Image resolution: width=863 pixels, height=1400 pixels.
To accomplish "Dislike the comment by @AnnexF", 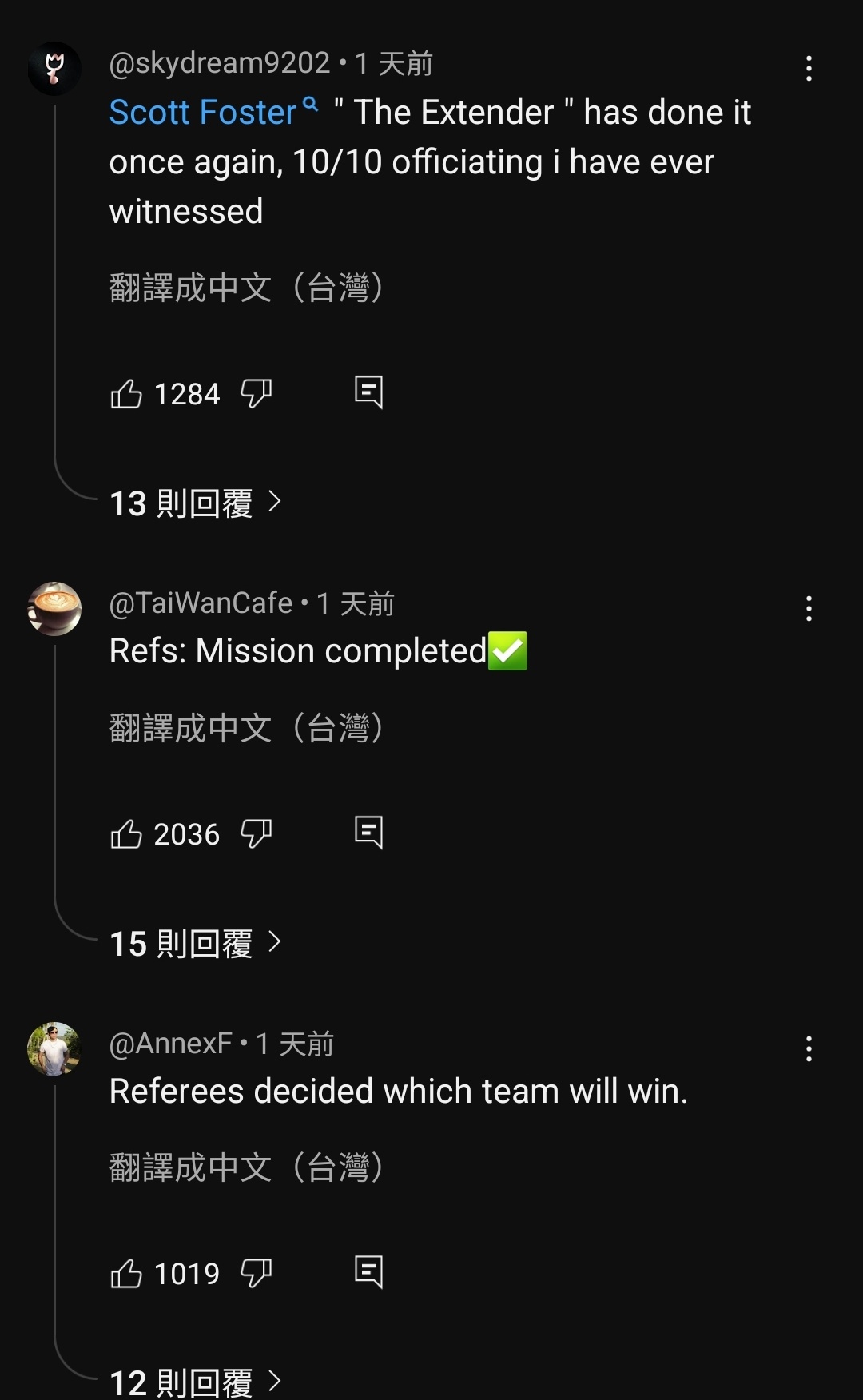I will click(257, 1273).
